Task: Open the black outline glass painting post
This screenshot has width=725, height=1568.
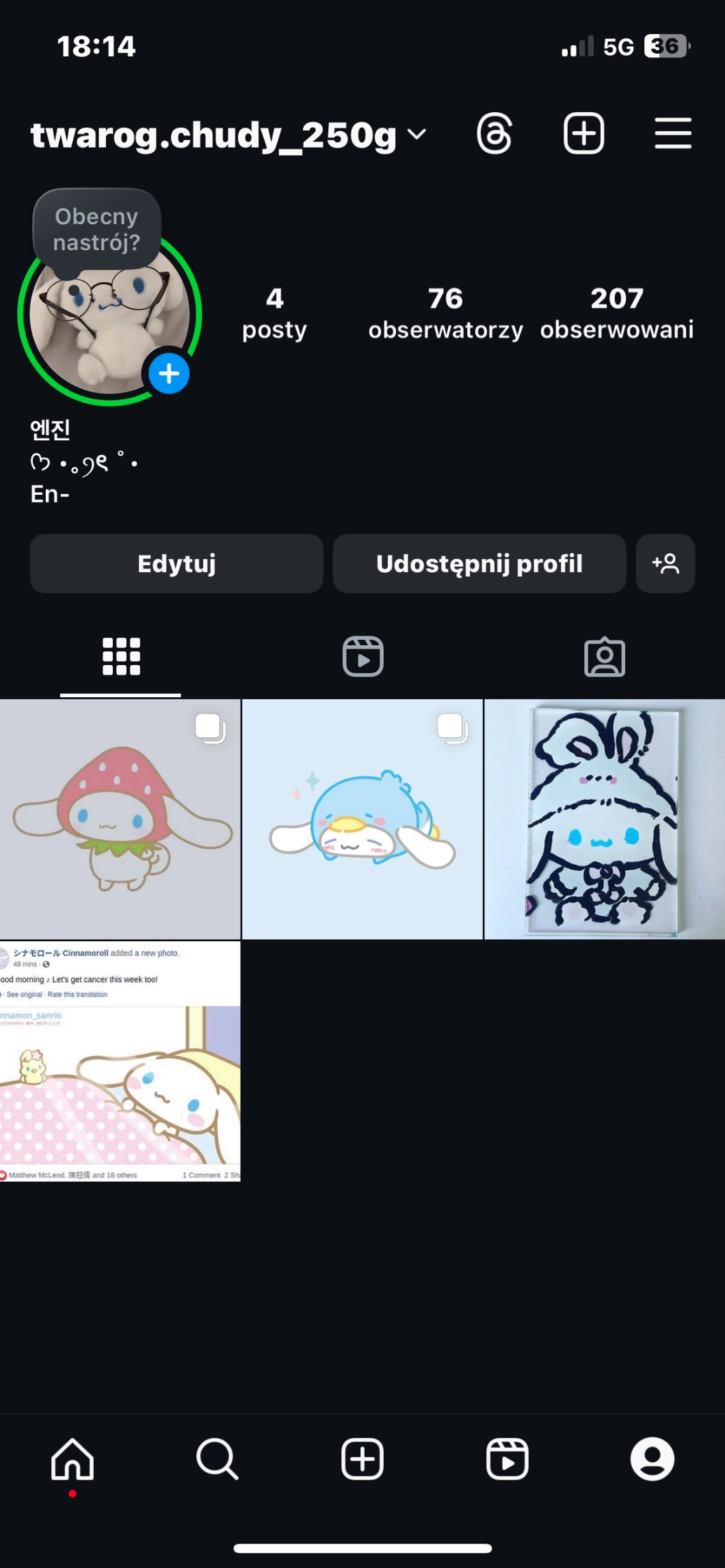Action: [x=605, y=819]
